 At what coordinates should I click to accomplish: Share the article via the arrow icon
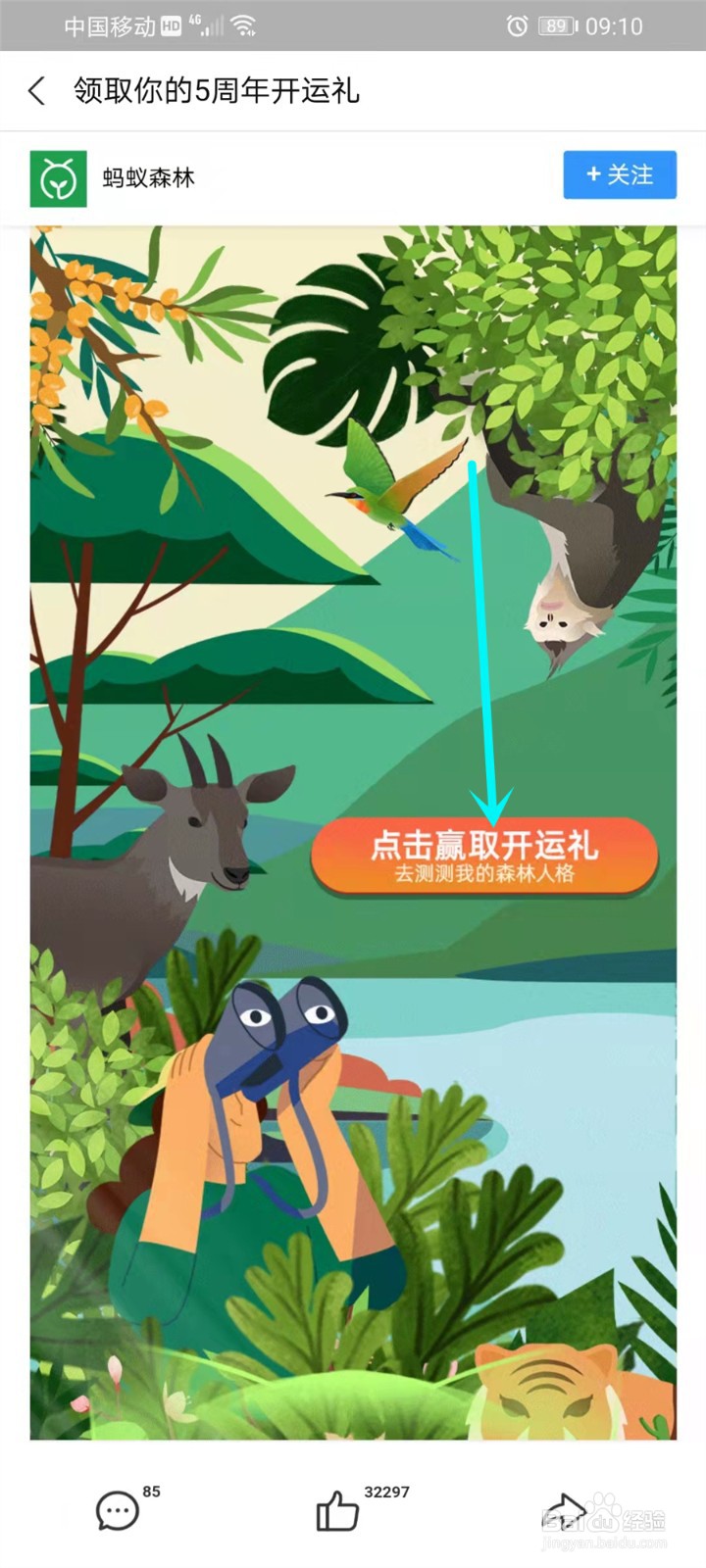[x=564, y=1509]
